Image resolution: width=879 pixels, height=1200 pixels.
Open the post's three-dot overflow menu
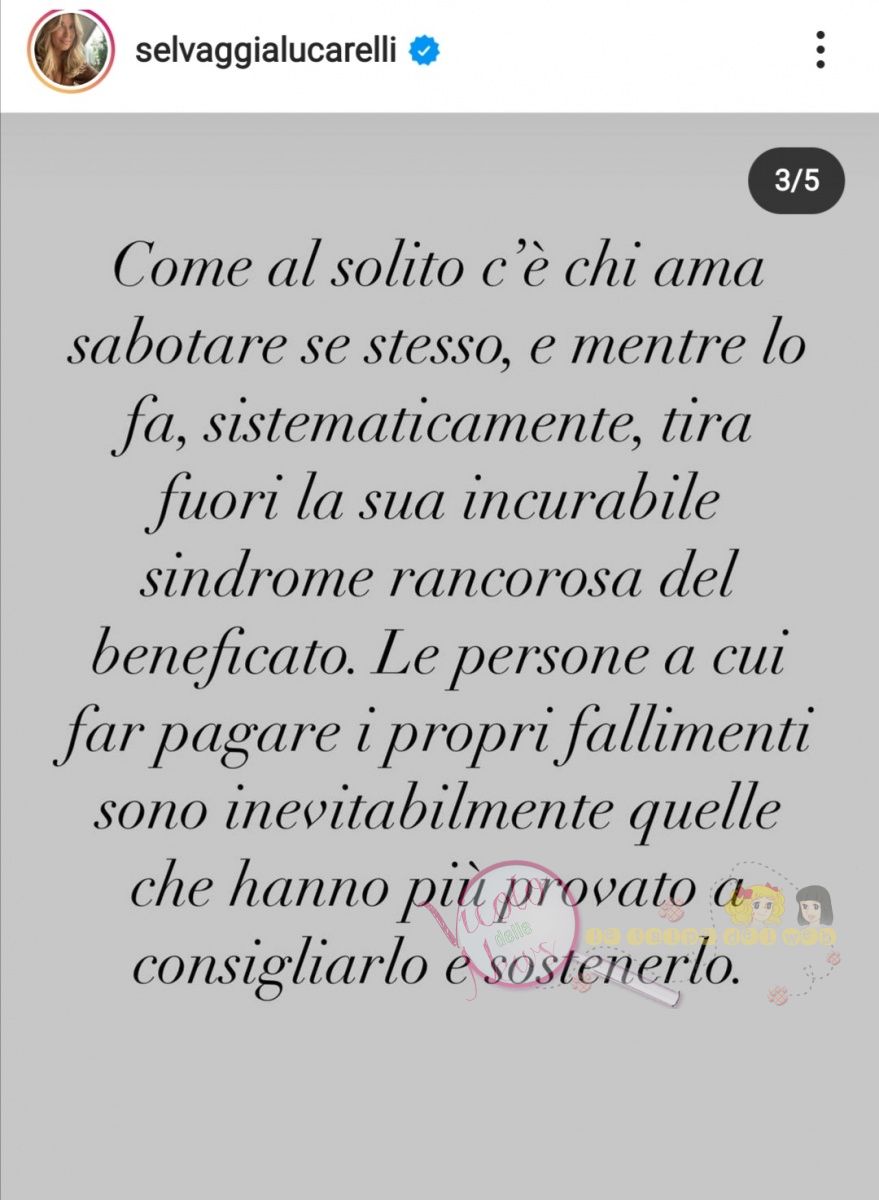coord(820,50)
